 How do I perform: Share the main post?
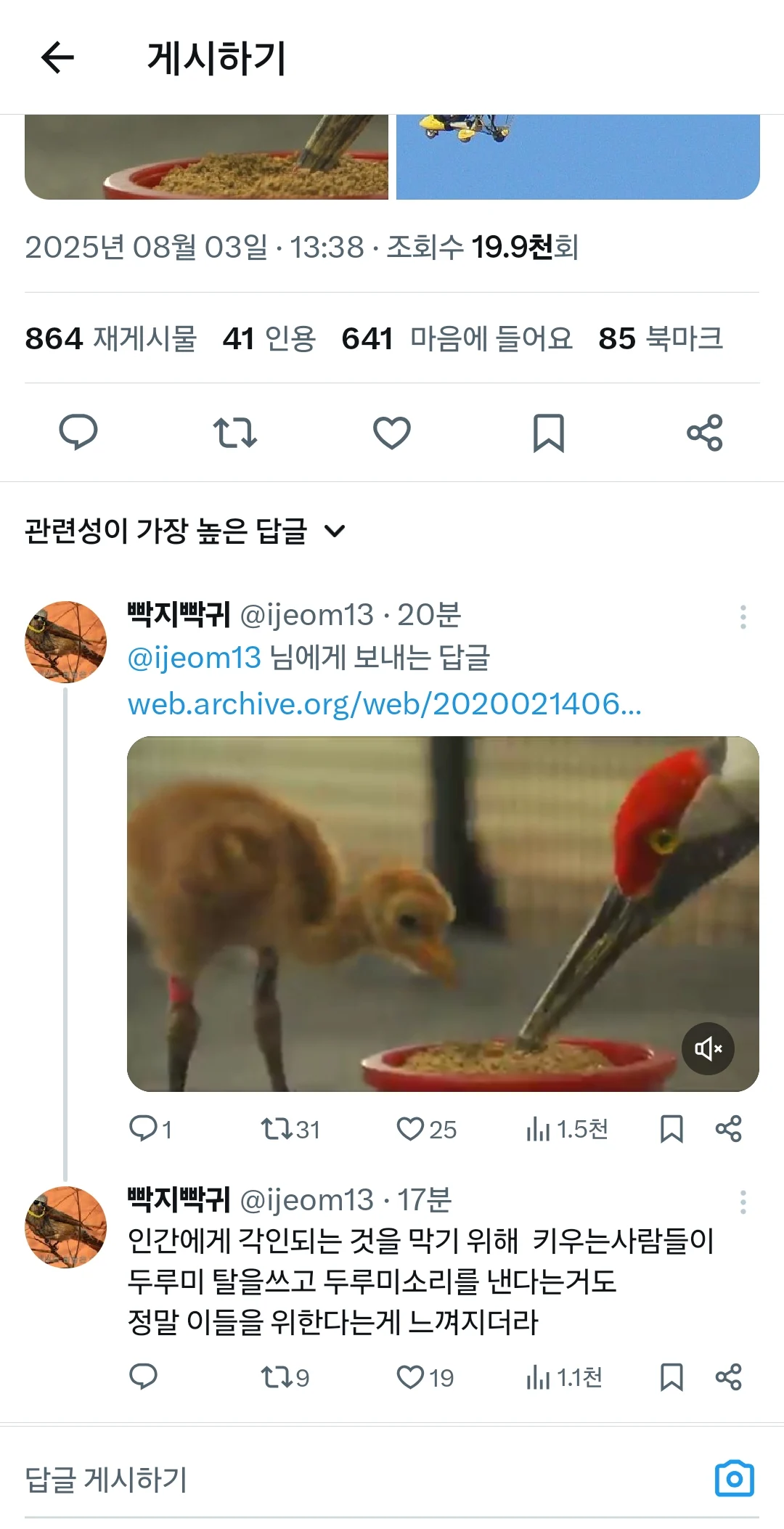pyautogui.click(x=704, y=433)
